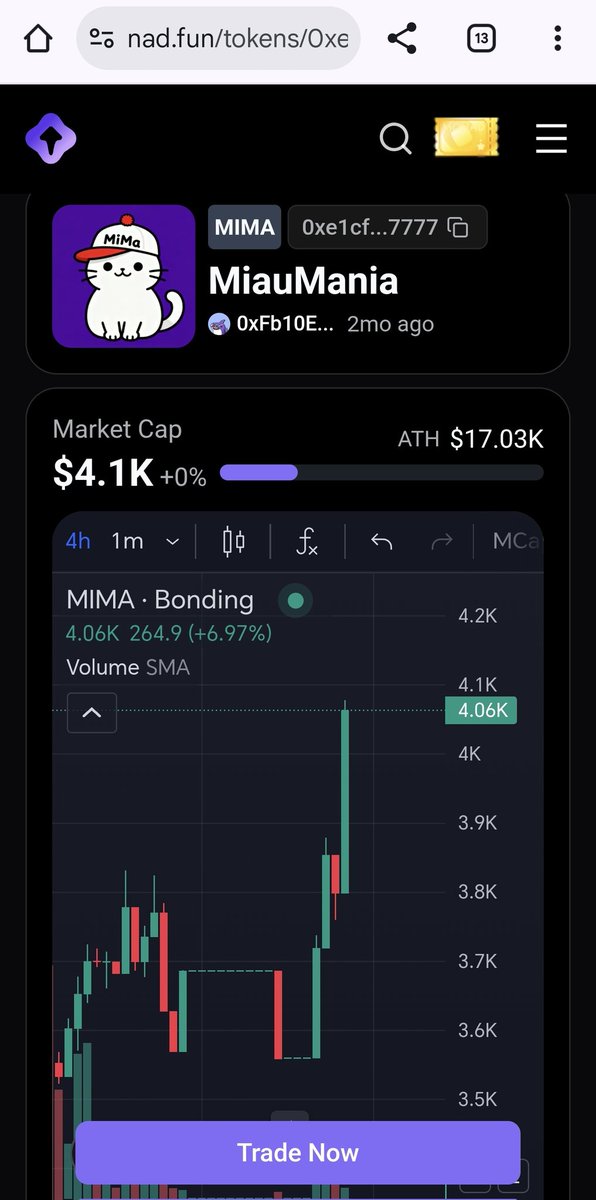Open the hamburger menu
596x1200 pixels.
551,138
